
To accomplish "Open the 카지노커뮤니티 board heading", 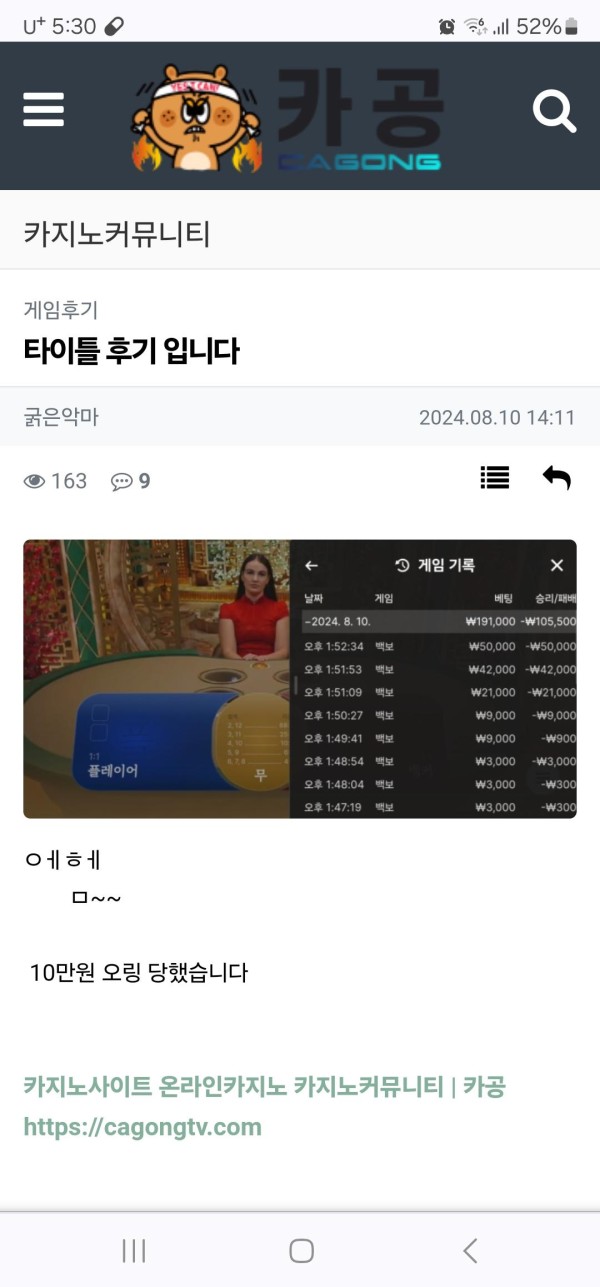I will point(117,234).
